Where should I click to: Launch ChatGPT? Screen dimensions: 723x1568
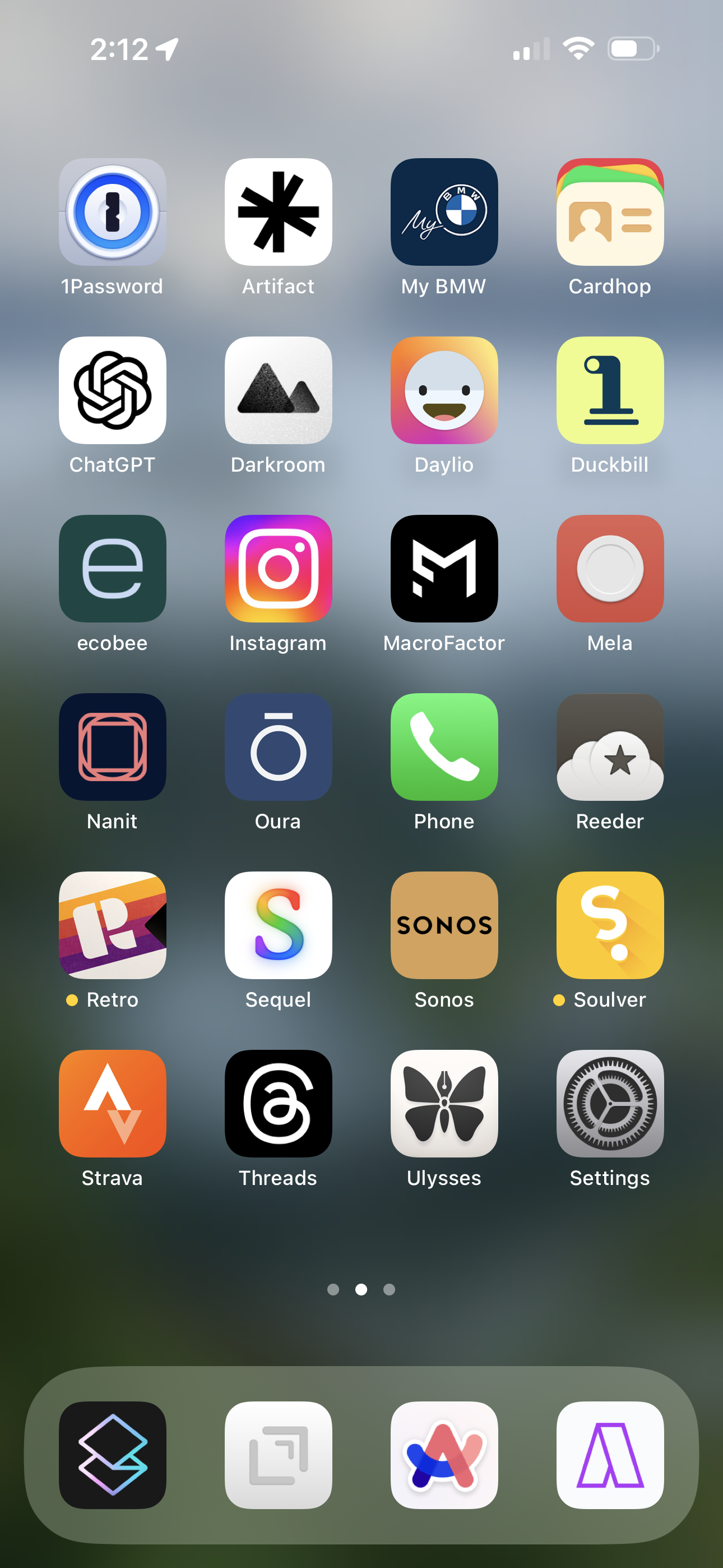tap(113, 390)
